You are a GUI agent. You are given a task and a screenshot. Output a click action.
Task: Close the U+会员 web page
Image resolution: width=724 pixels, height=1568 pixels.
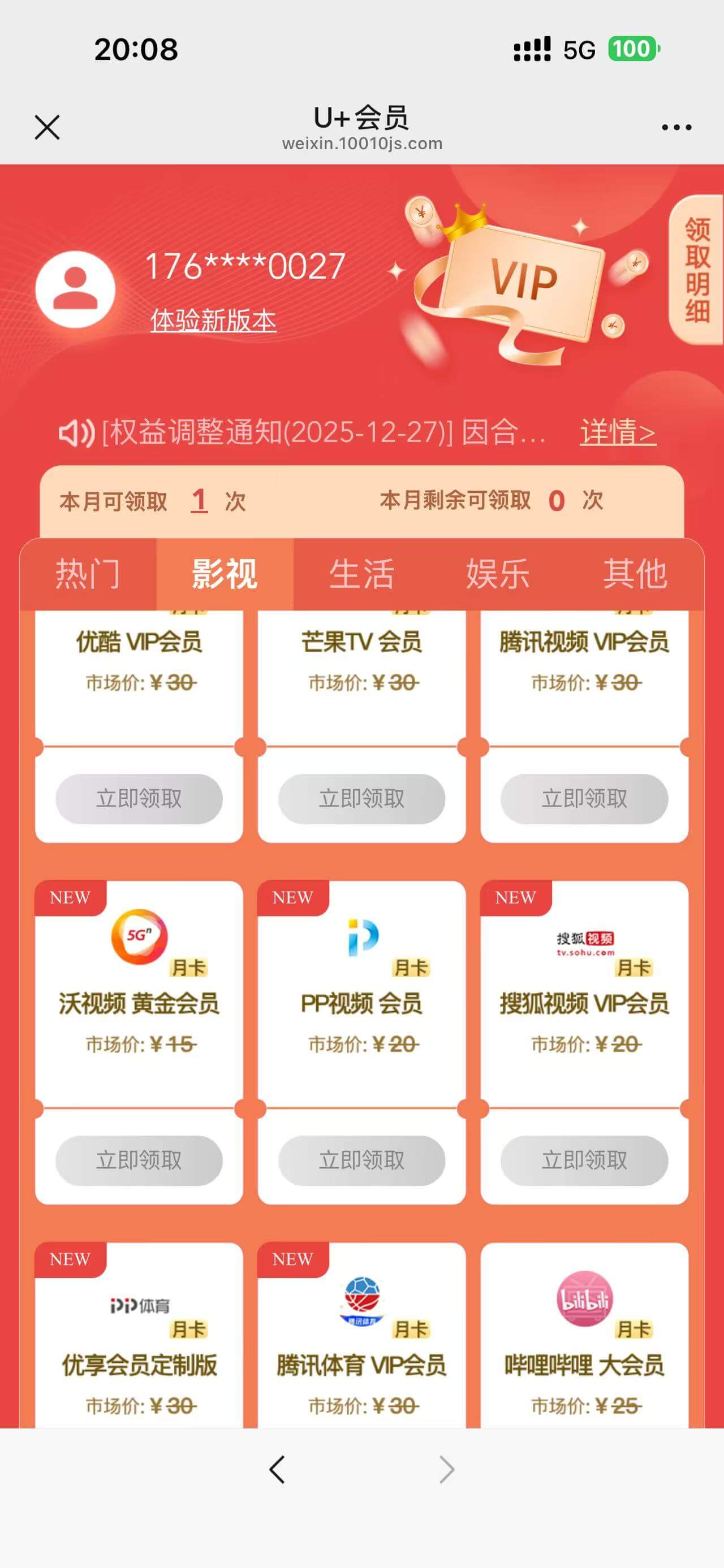[47, 127]
